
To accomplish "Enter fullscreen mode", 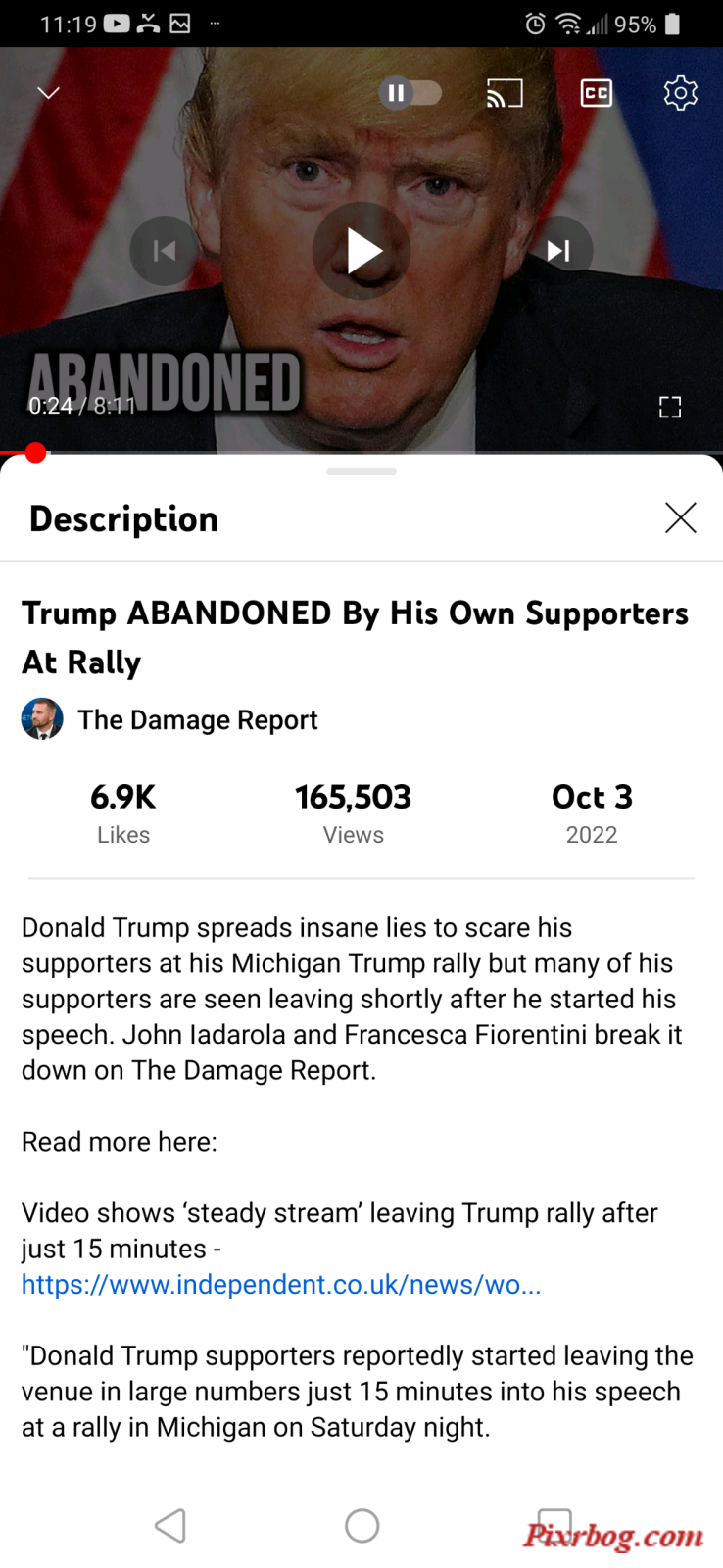I will click(x=670, y=407).
